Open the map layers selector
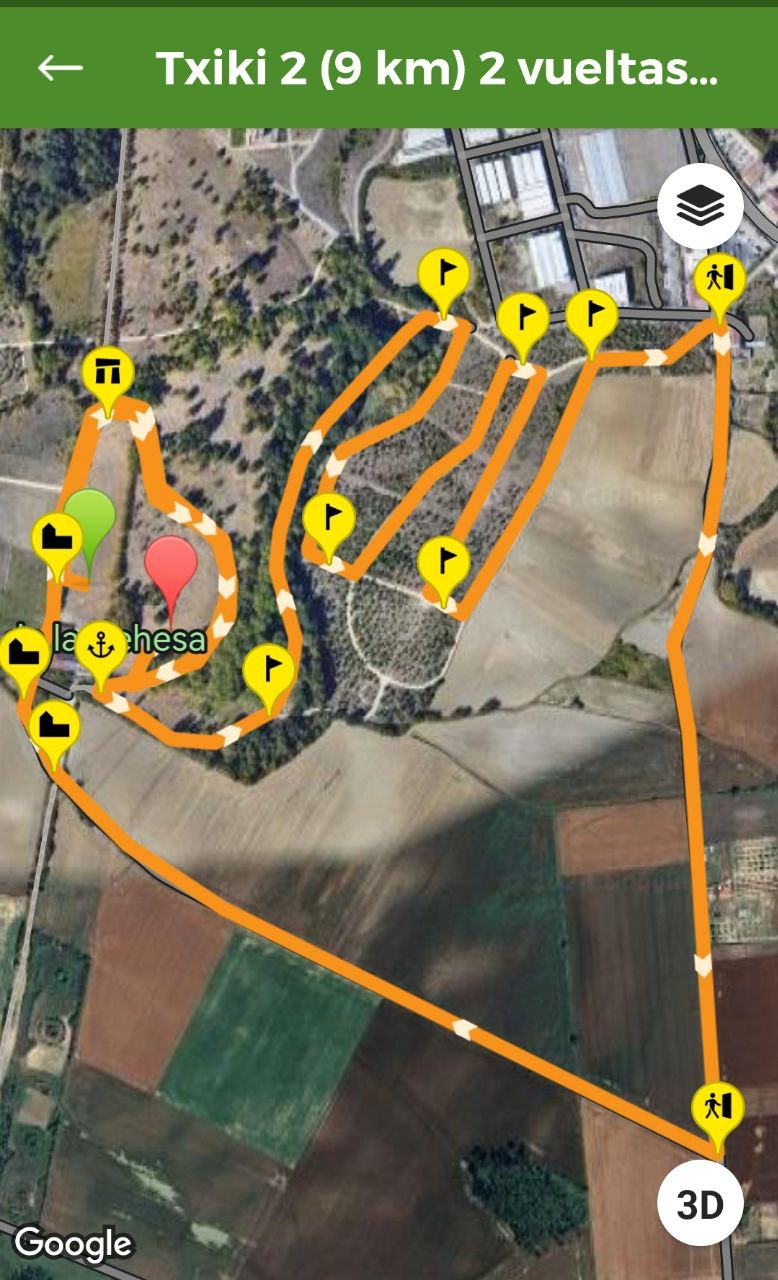Image resolution: width=778 pixels, height=1280 pixels. coord(700,207)
